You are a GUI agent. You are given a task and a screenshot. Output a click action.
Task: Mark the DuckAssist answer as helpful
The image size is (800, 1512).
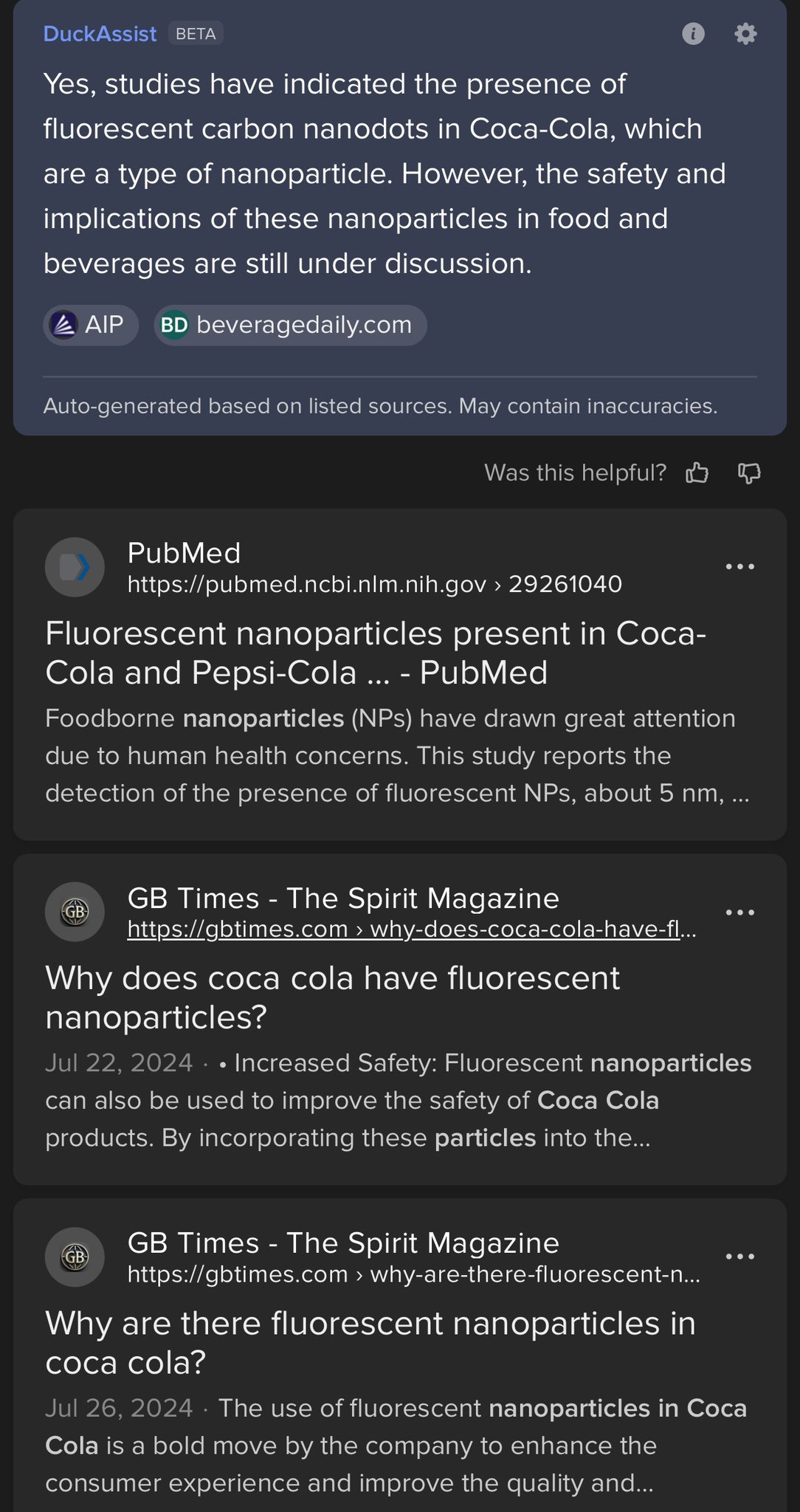coord(697,472)
